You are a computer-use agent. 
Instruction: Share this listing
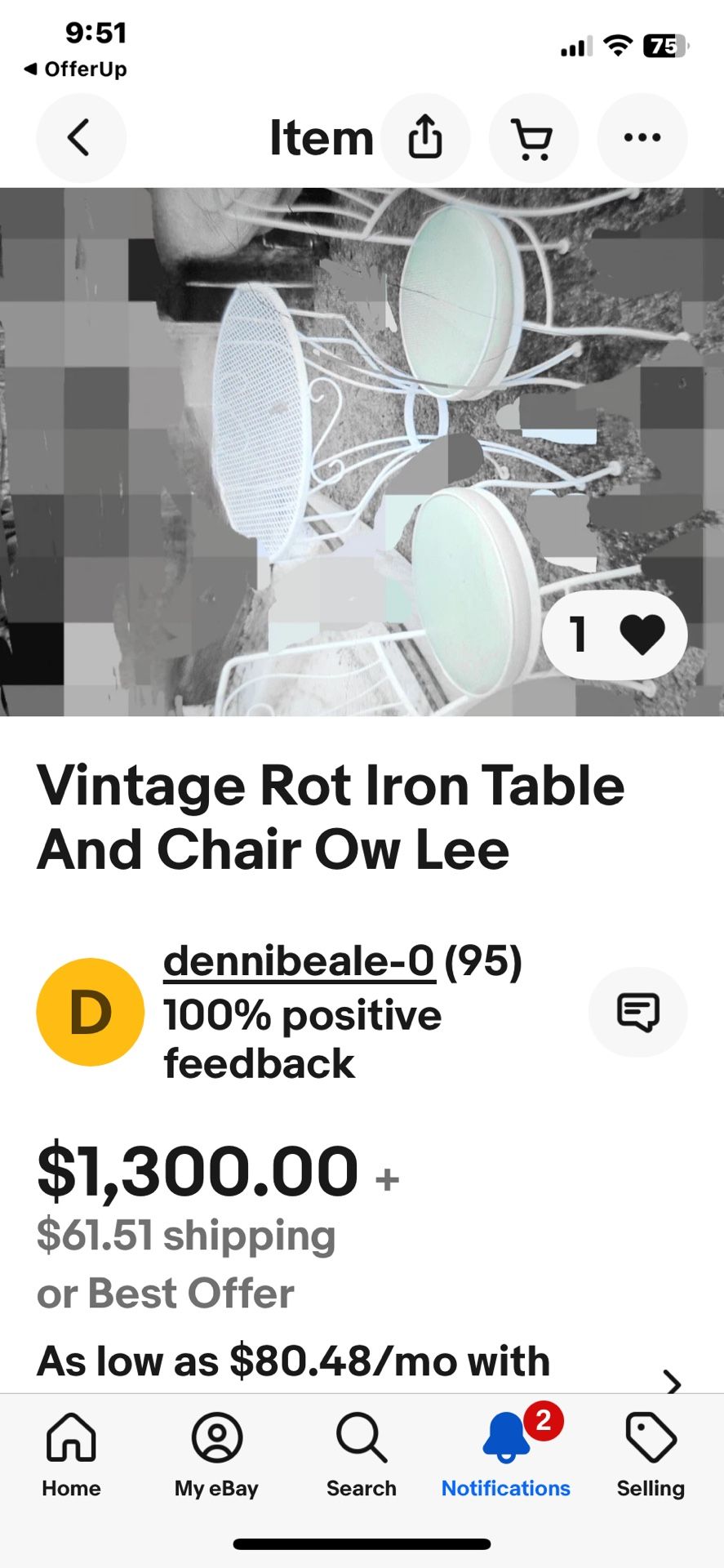tap(425, 137)
